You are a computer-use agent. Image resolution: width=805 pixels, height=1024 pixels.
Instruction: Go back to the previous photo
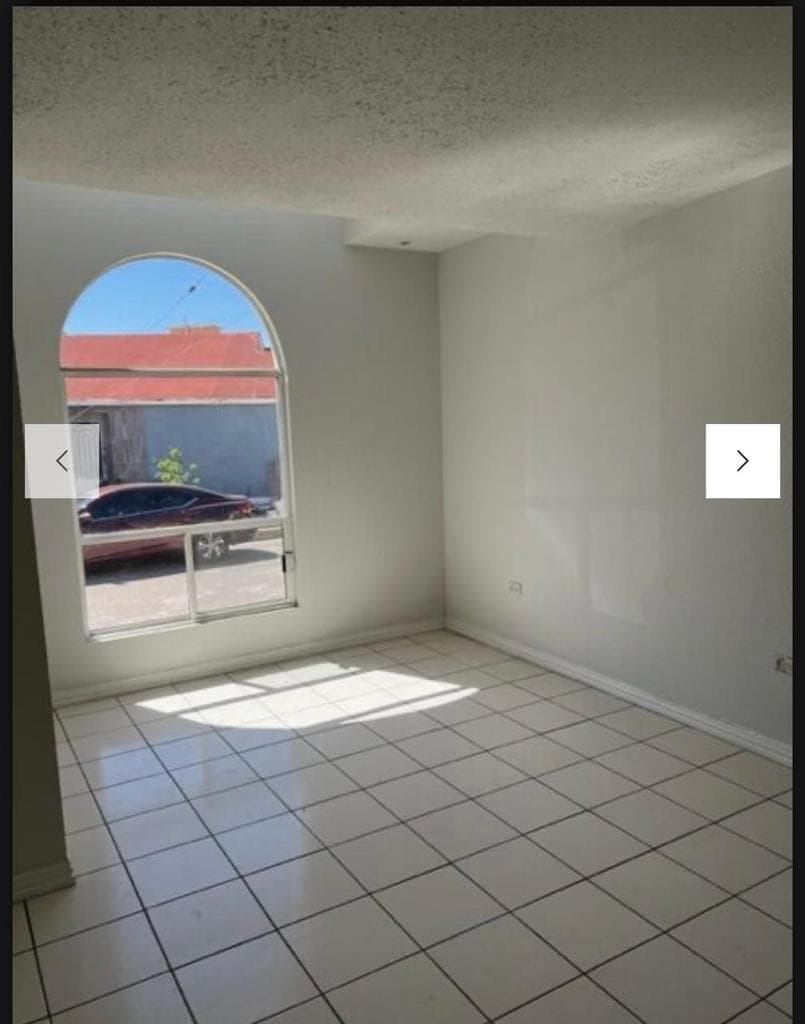(62, 461)
